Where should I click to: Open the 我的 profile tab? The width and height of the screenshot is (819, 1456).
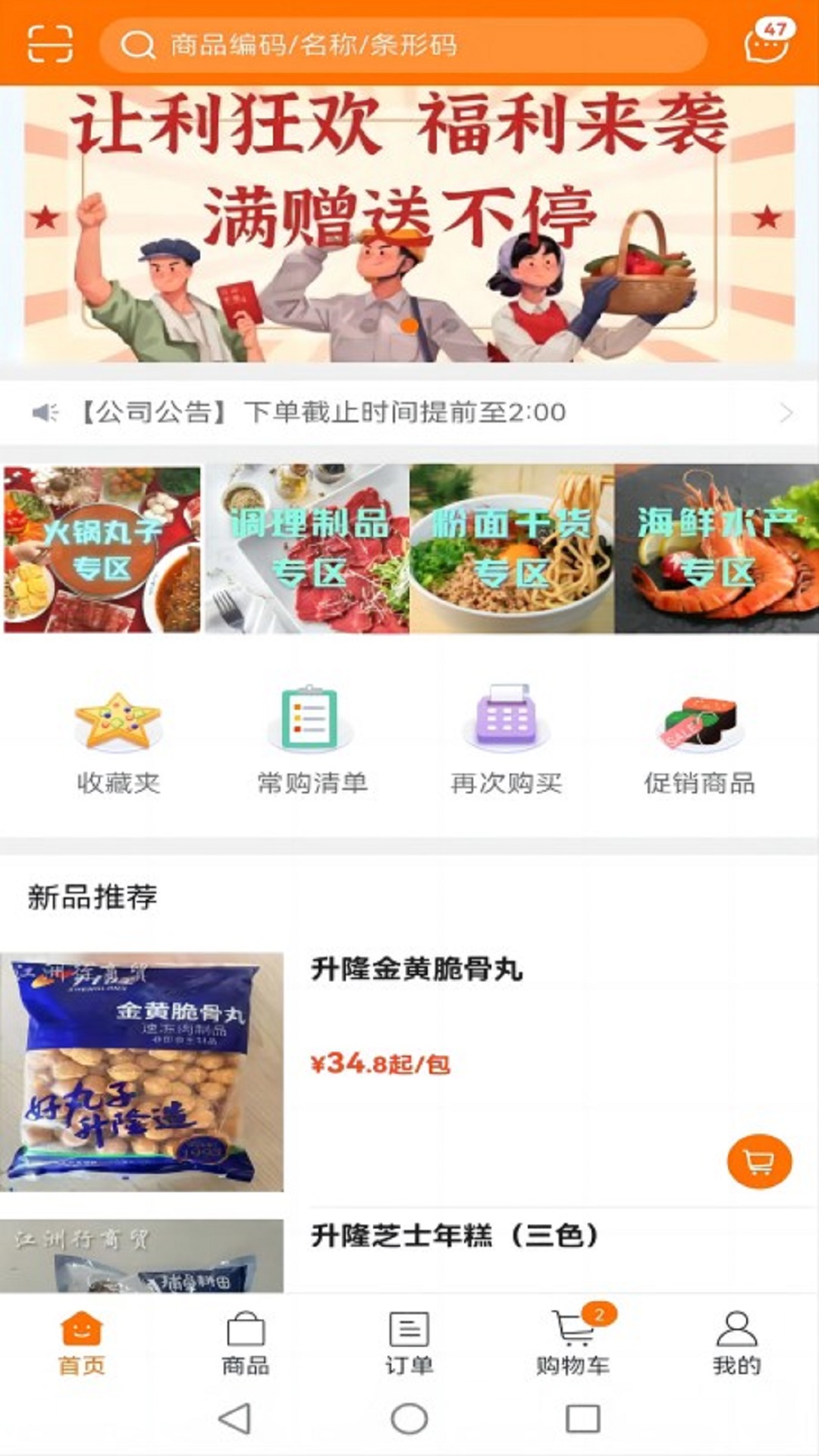(736, 1344)
